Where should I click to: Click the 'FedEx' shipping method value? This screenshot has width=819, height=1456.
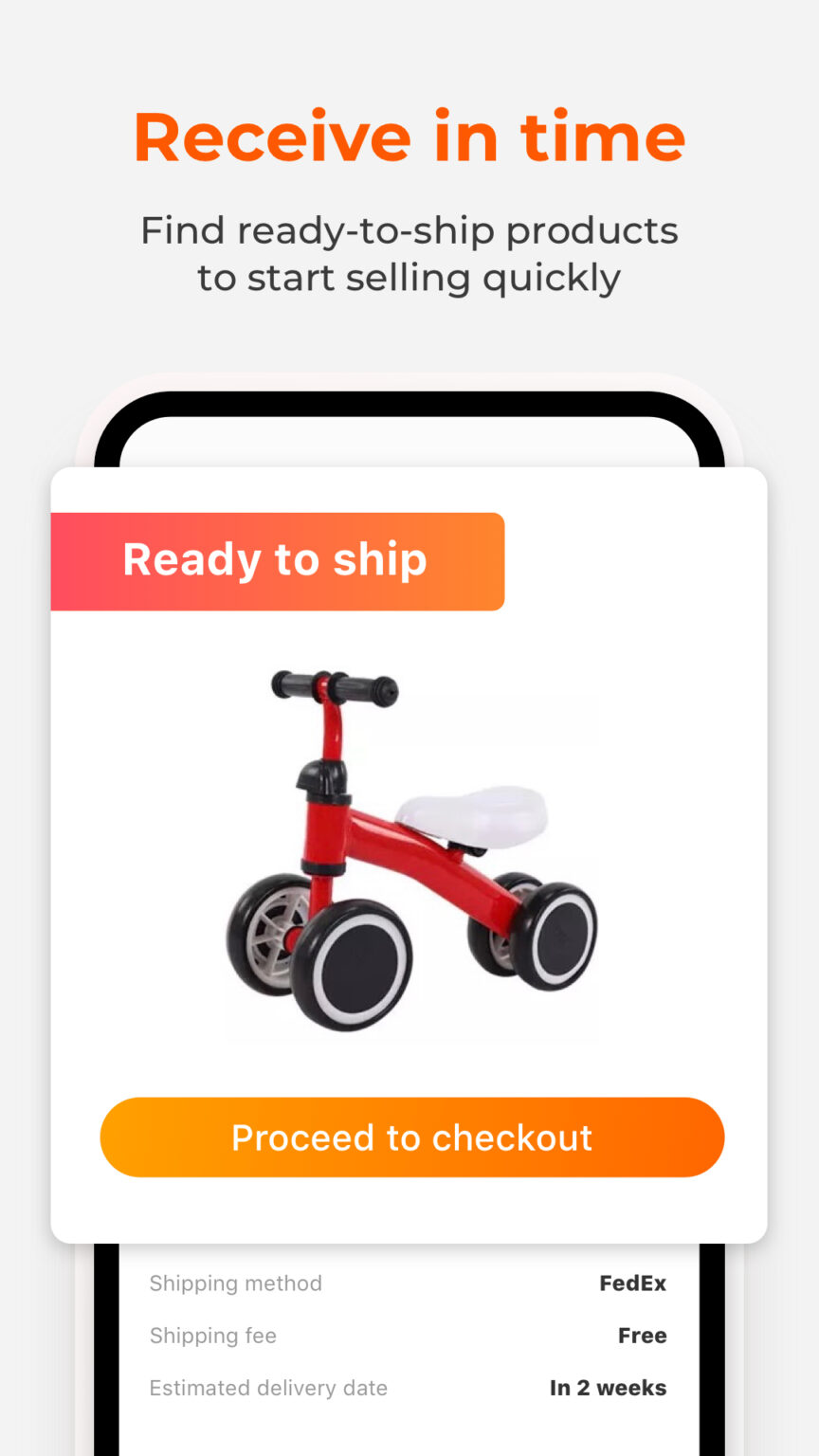pyautogui.click(x=633, y=1283)
